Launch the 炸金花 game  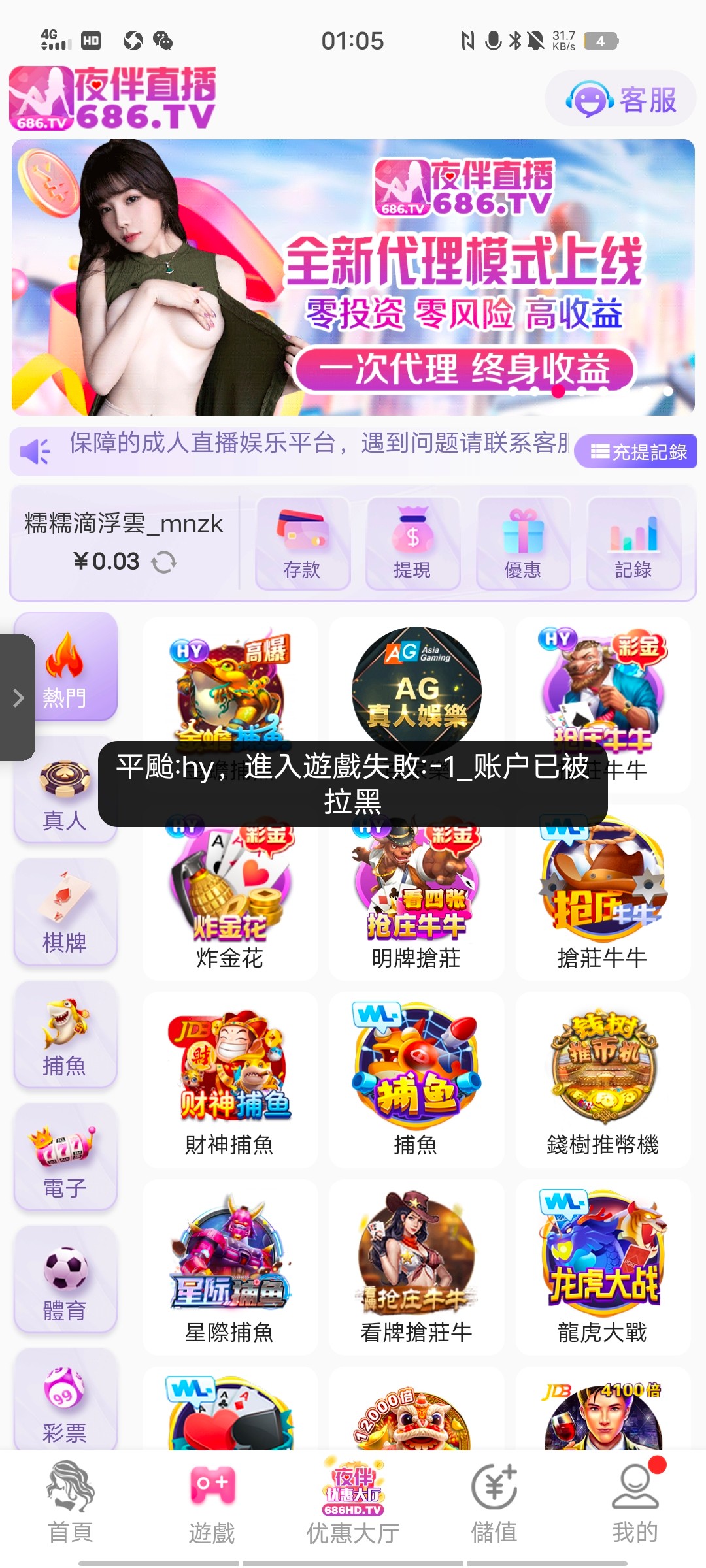point(229,895)
